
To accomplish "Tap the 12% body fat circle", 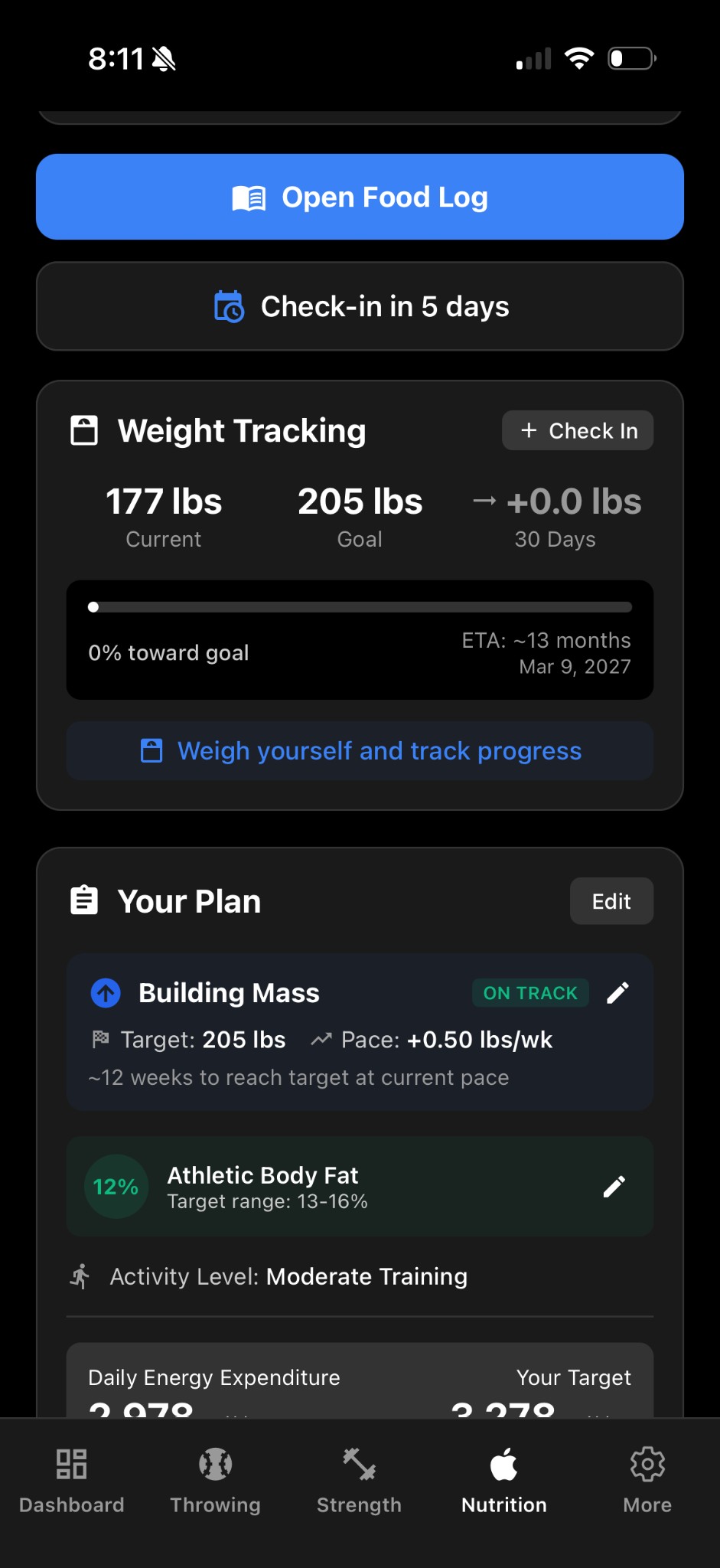I will click(x=114, y=1186).
